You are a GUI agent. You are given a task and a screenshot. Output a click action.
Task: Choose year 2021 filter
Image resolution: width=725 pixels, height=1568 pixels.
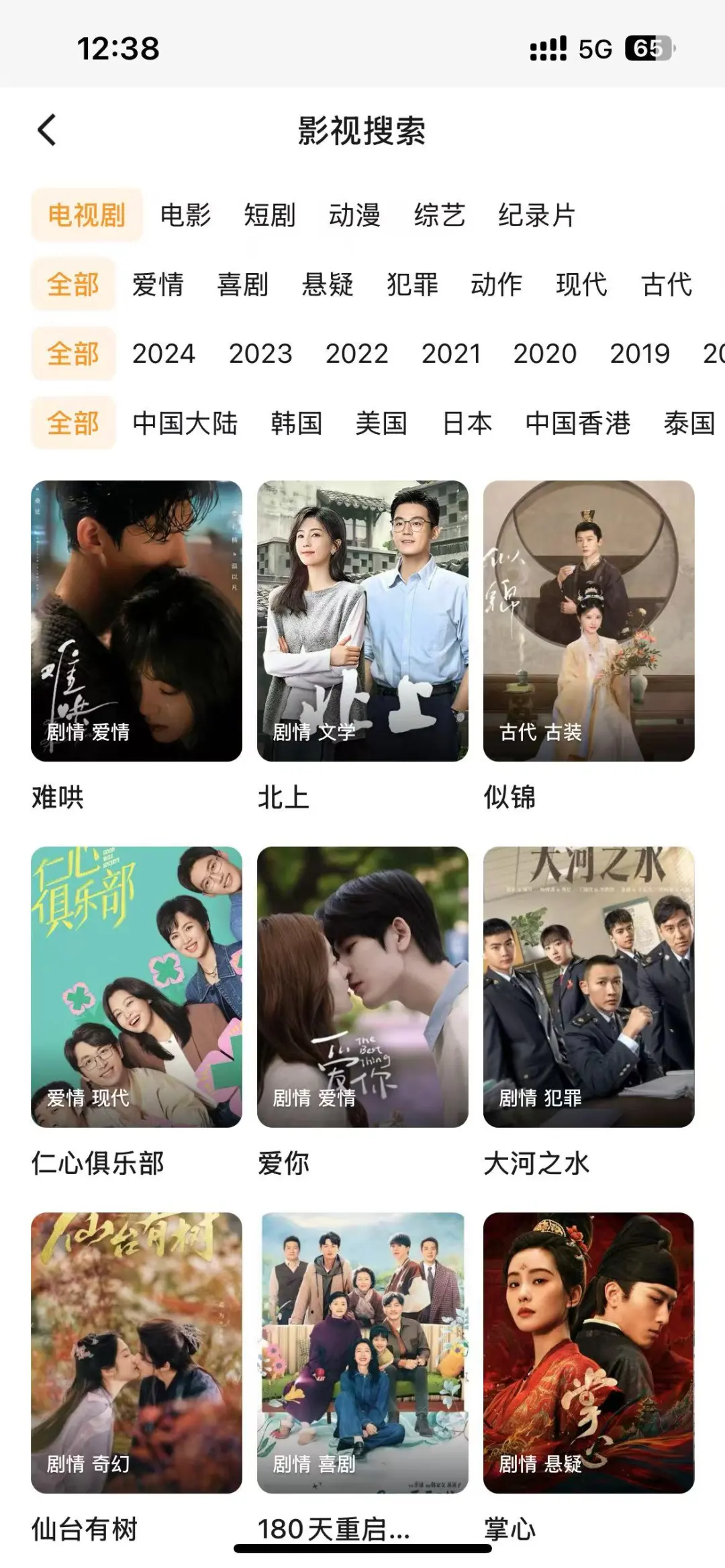(x=451, y=354)
